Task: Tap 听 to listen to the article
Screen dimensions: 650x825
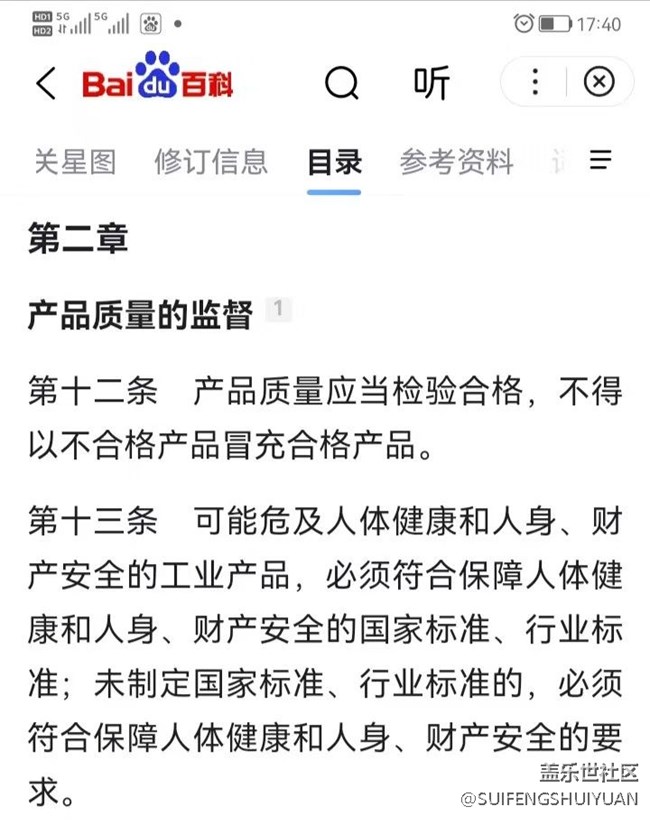Action: pyautogui.click(x=432, y=83)
